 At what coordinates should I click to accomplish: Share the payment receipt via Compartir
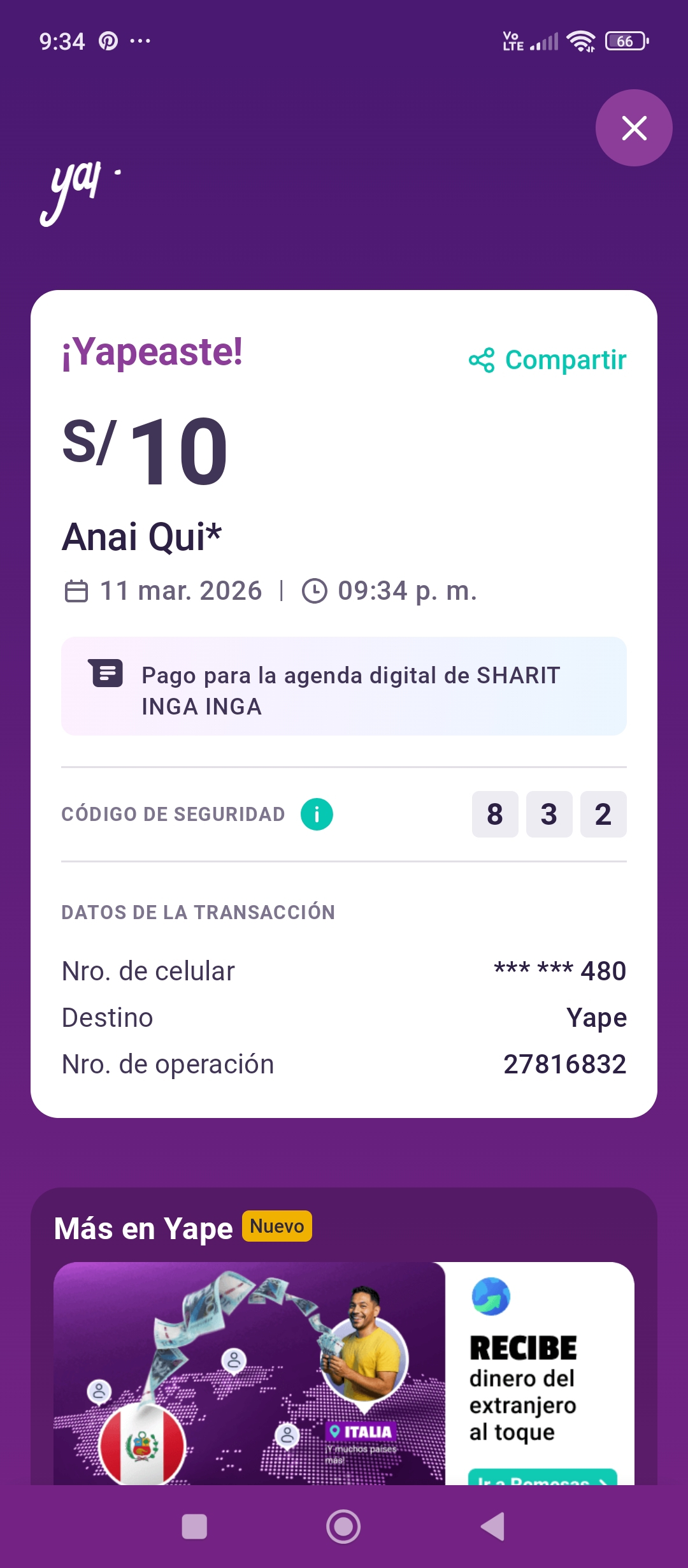coord(548,360)
